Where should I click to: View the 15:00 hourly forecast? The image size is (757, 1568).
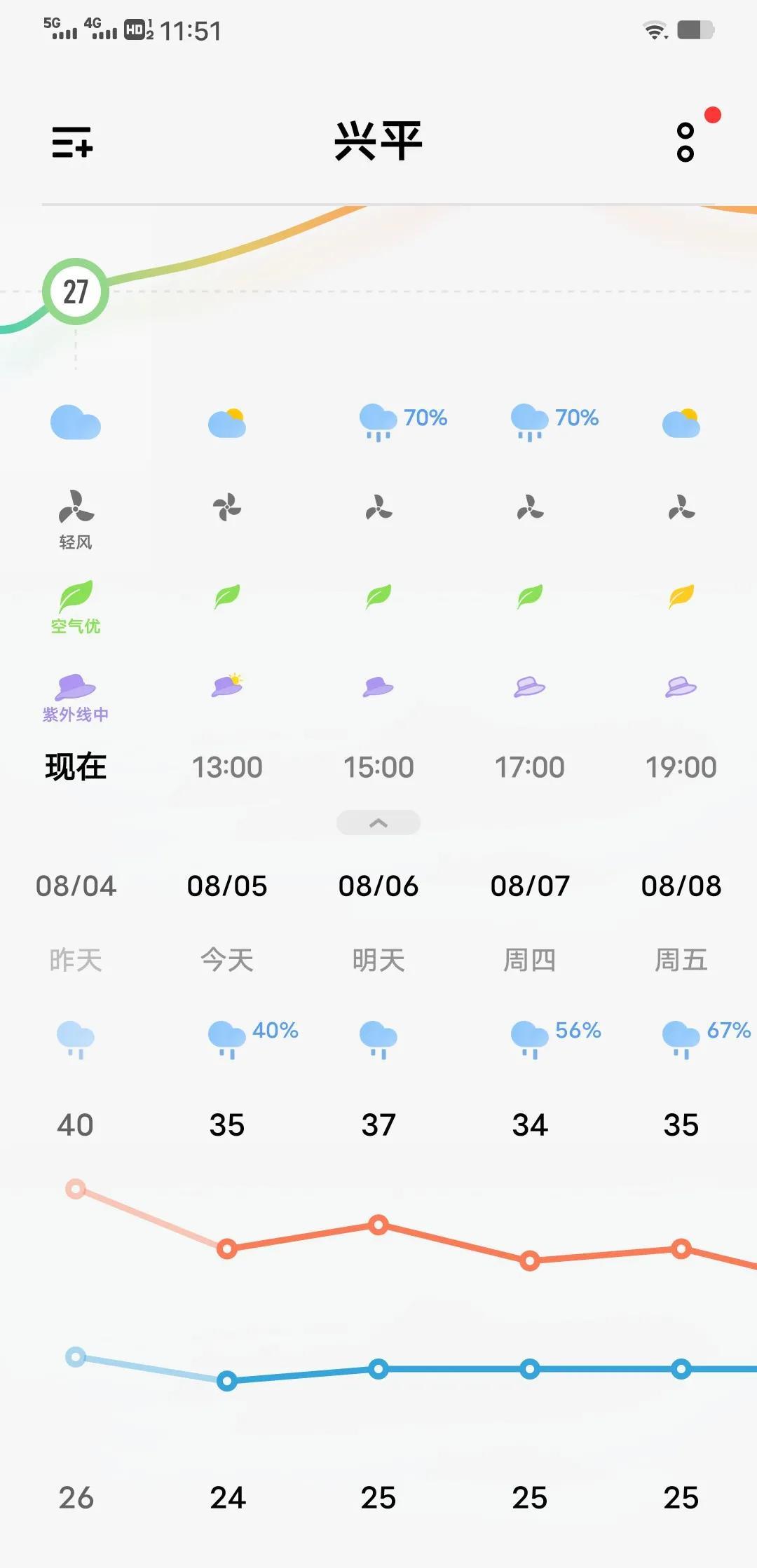tap(378, 767)
